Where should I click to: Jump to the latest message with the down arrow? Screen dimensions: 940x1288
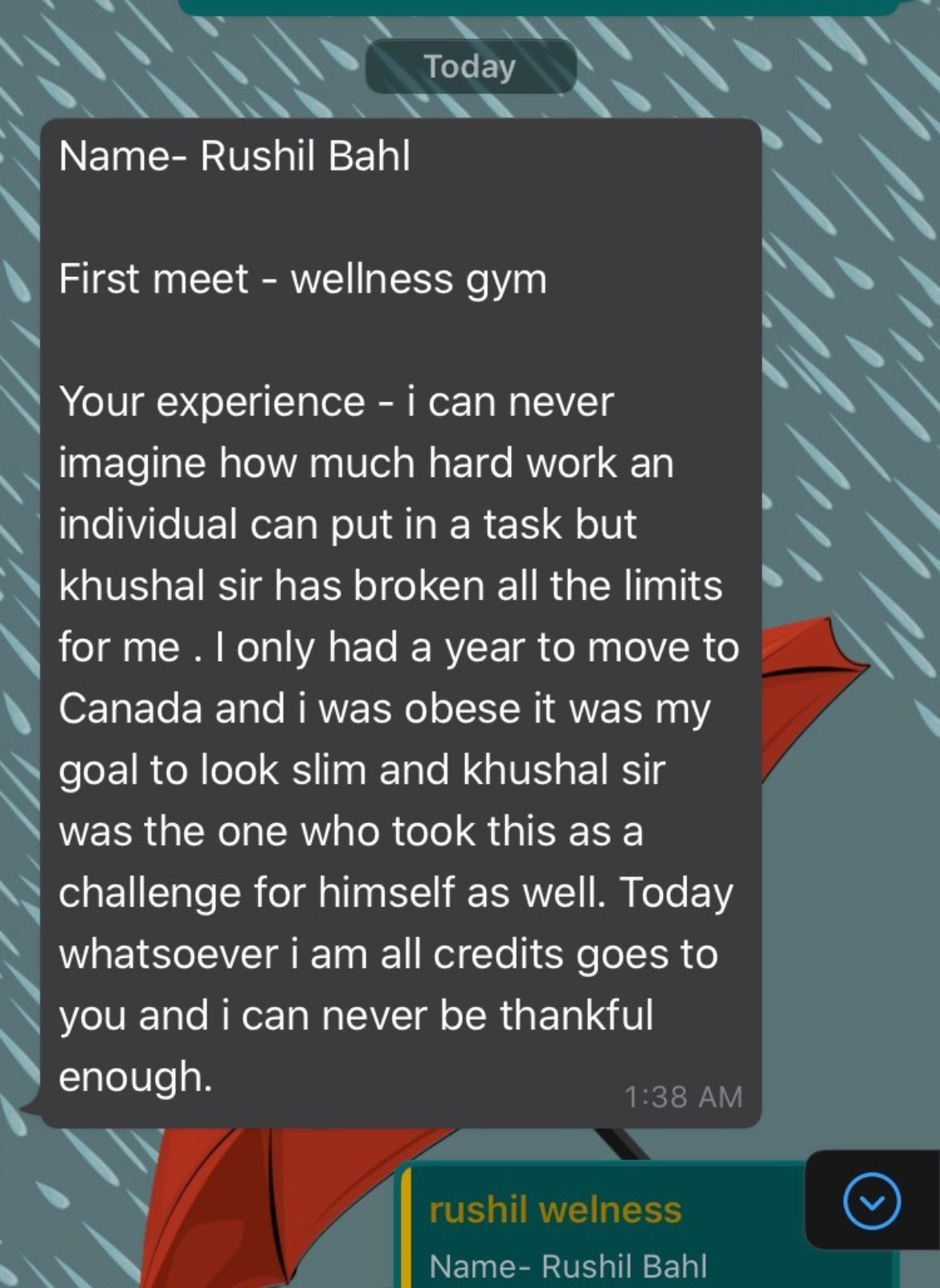click(x=872, y=1201)
